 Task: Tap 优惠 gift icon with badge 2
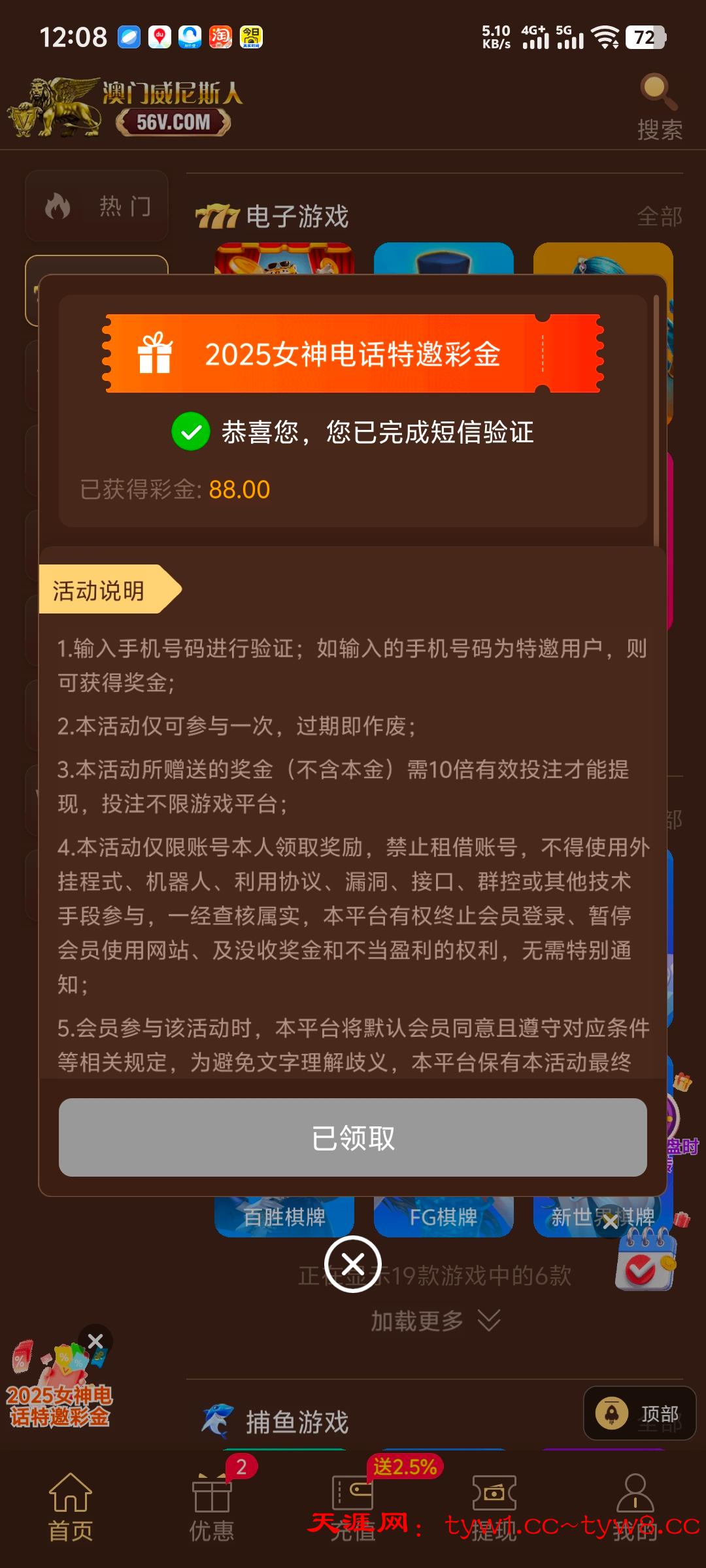tap(212, 1496)
